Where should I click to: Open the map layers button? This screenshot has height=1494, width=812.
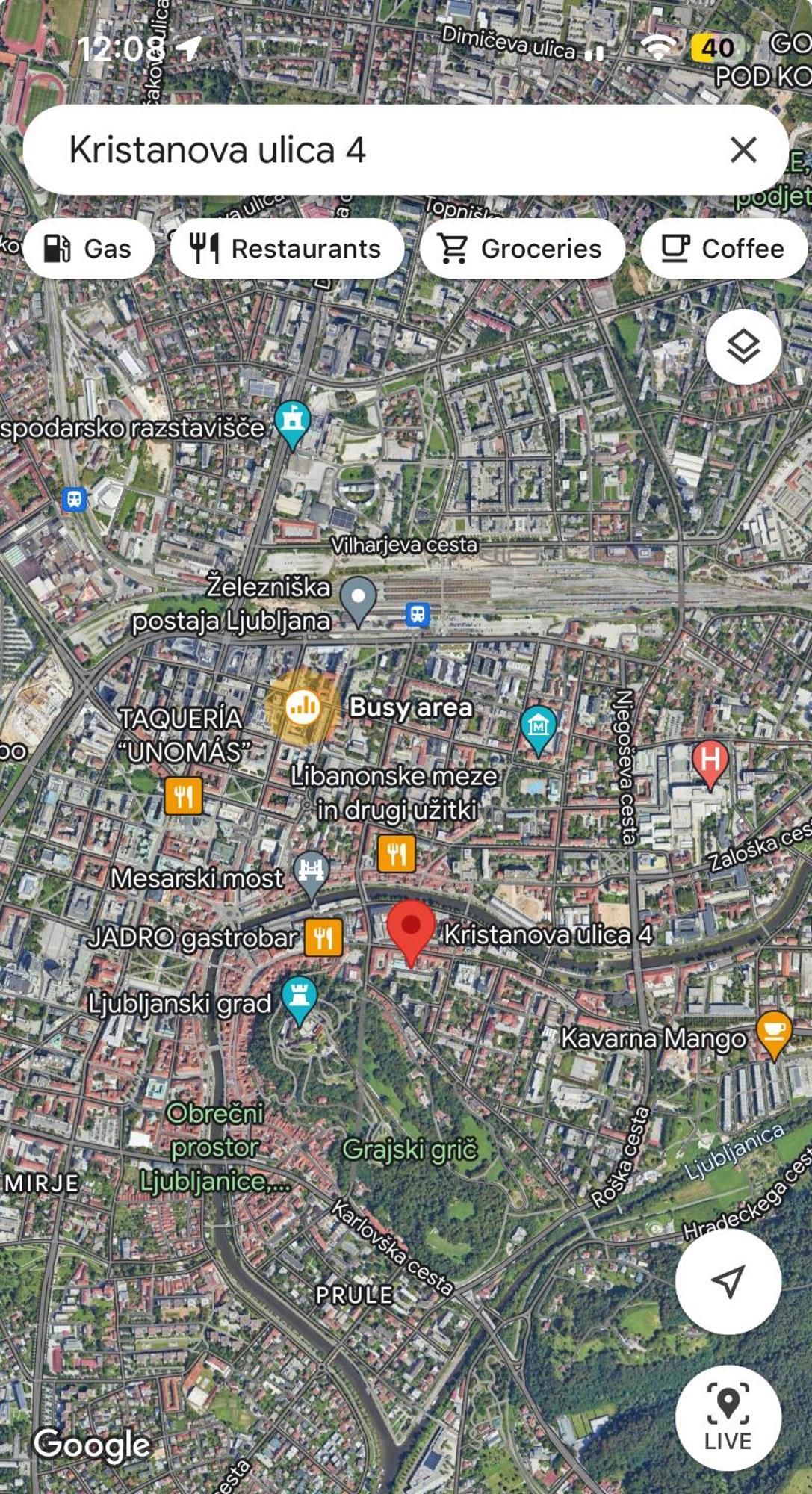743,347
